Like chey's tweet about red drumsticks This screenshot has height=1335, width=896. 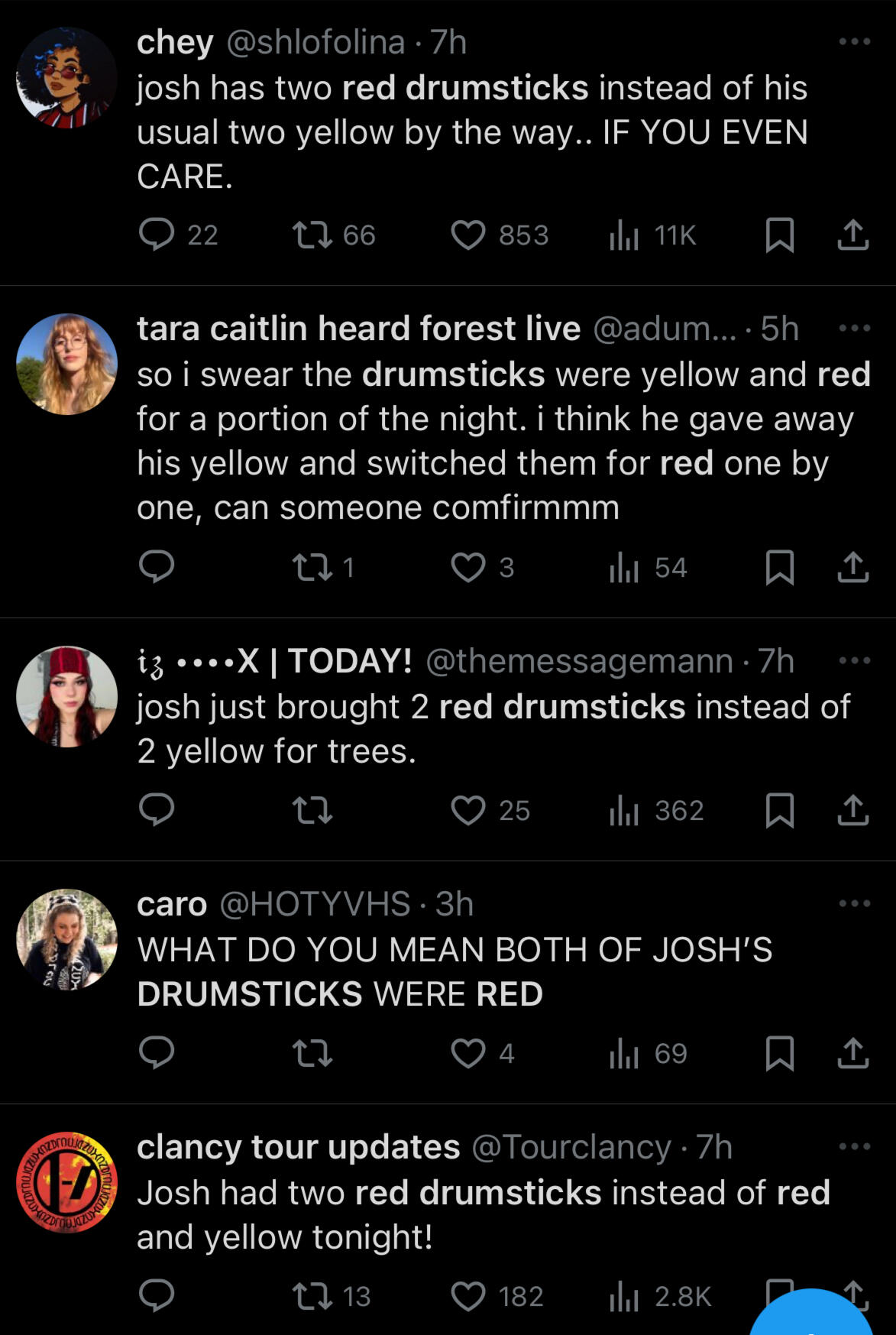click(468, 235)
